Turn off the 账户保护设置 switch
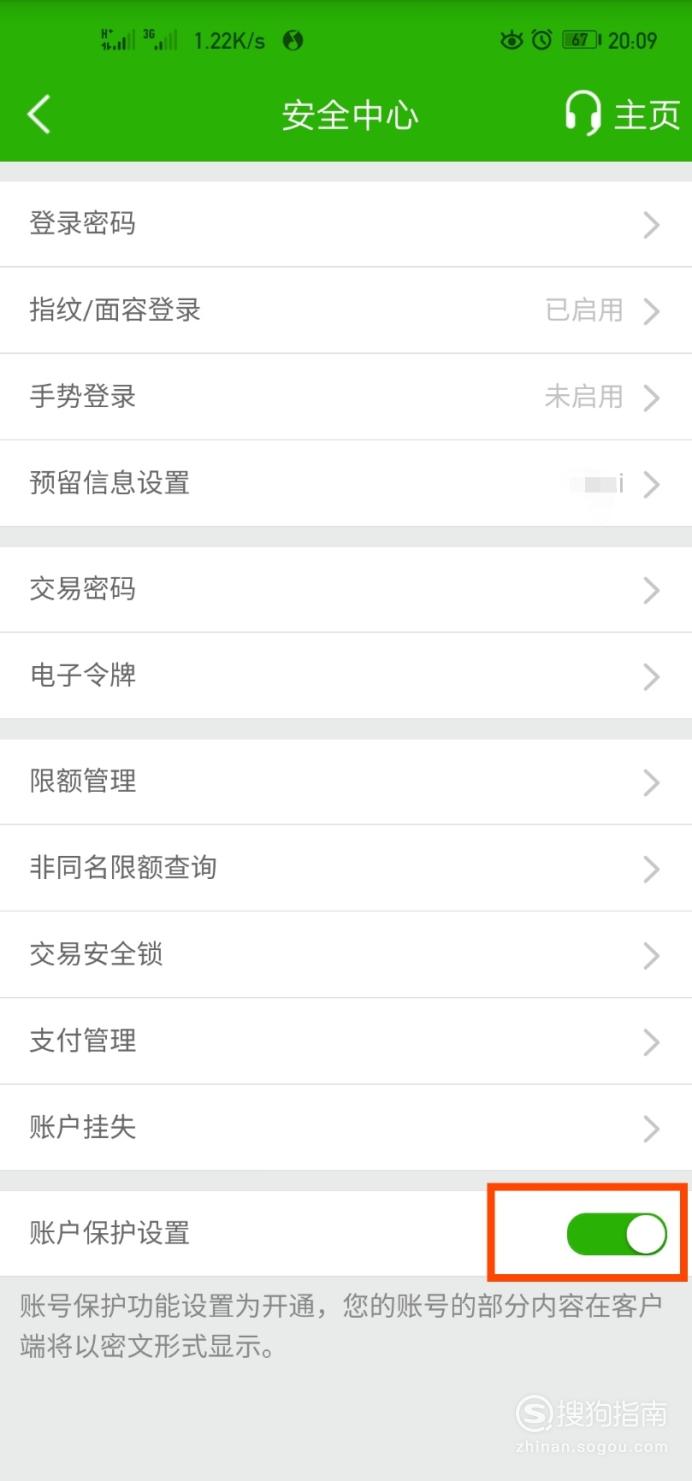Screen dimensions: 692x1481 tap(617, 1234)
